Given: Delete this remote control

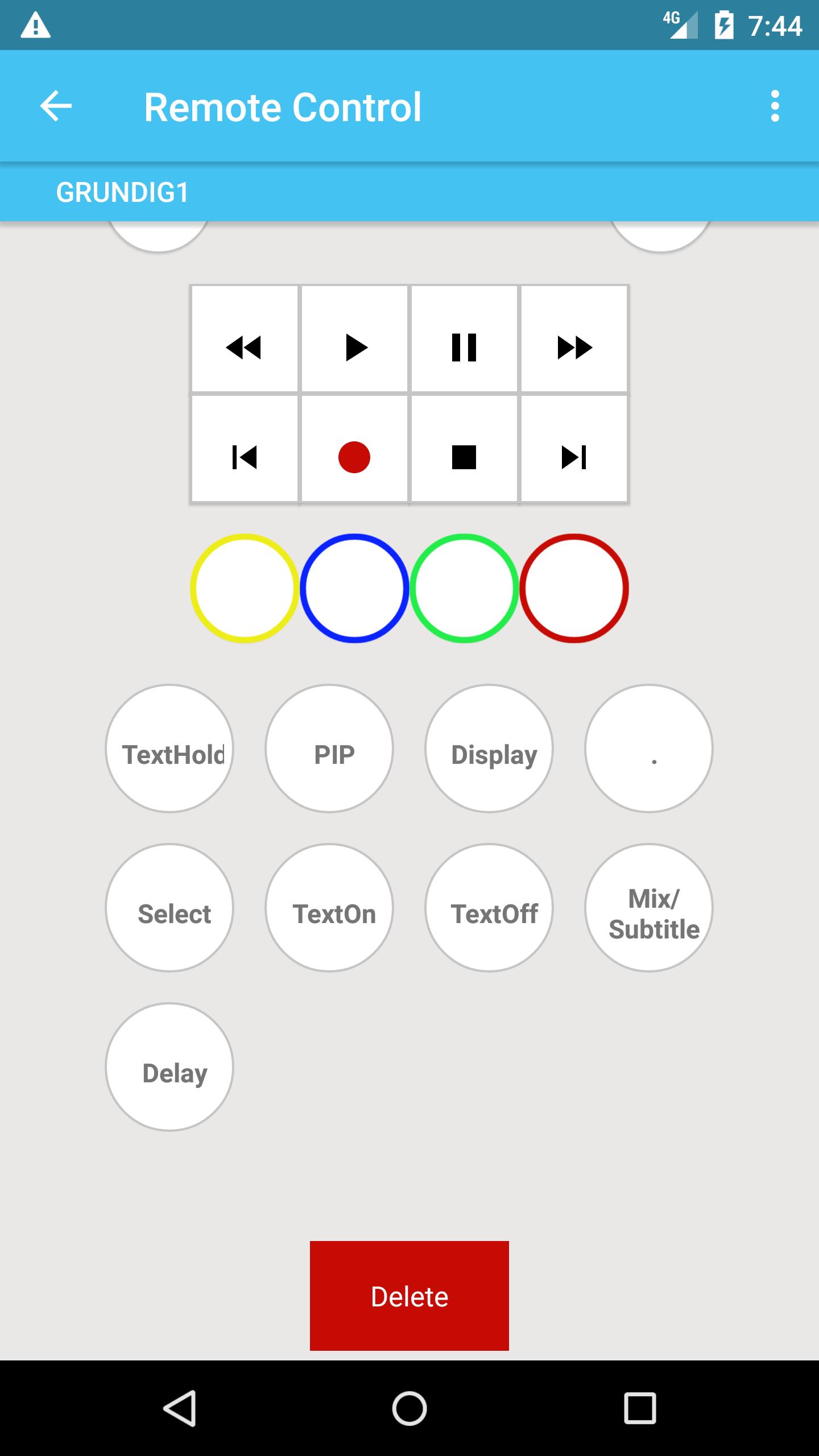Looking at the screenshot, I should (409, 1296).
